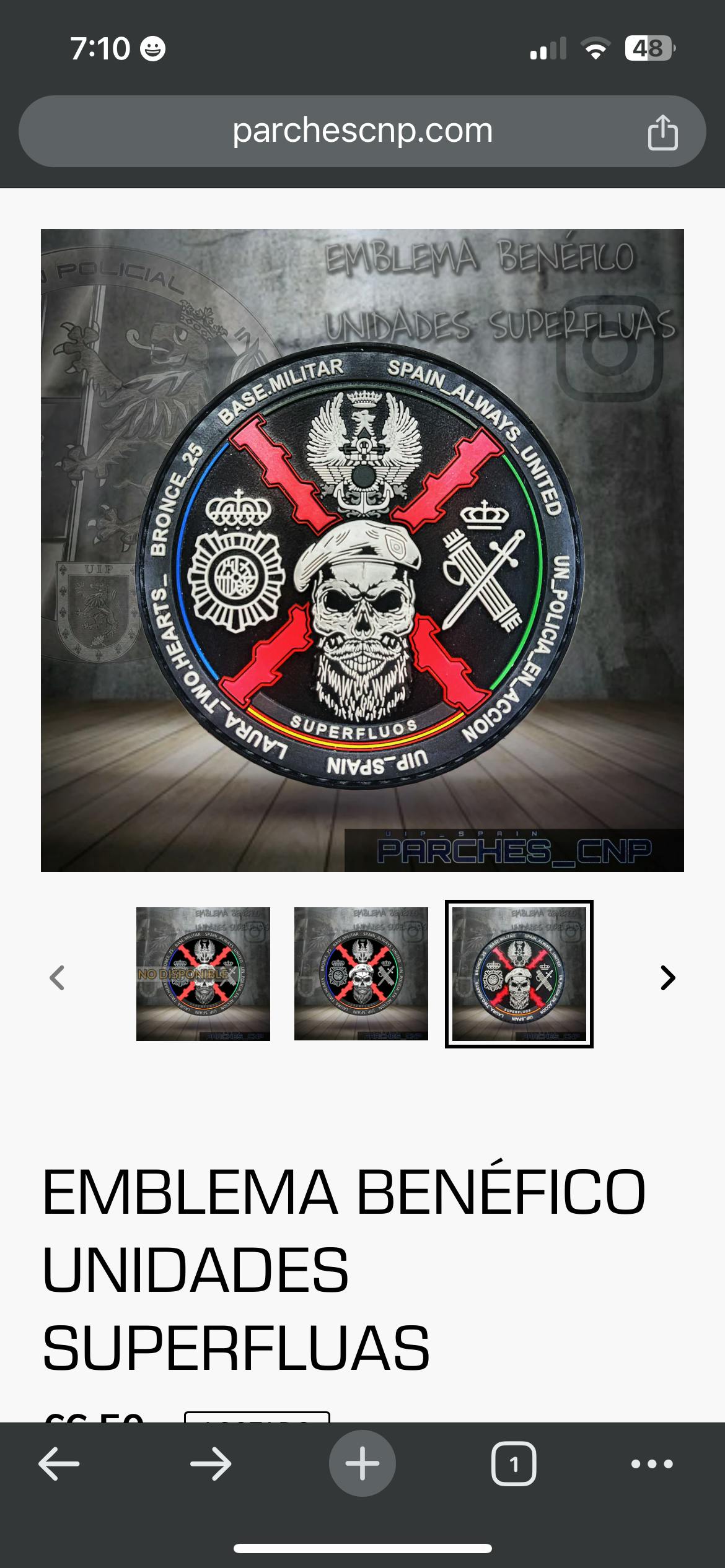Screen dimensions: 725x1568
Task: Select the thumbnail marked NO DISPONIBLE
Action: click(x=203, y=973)
